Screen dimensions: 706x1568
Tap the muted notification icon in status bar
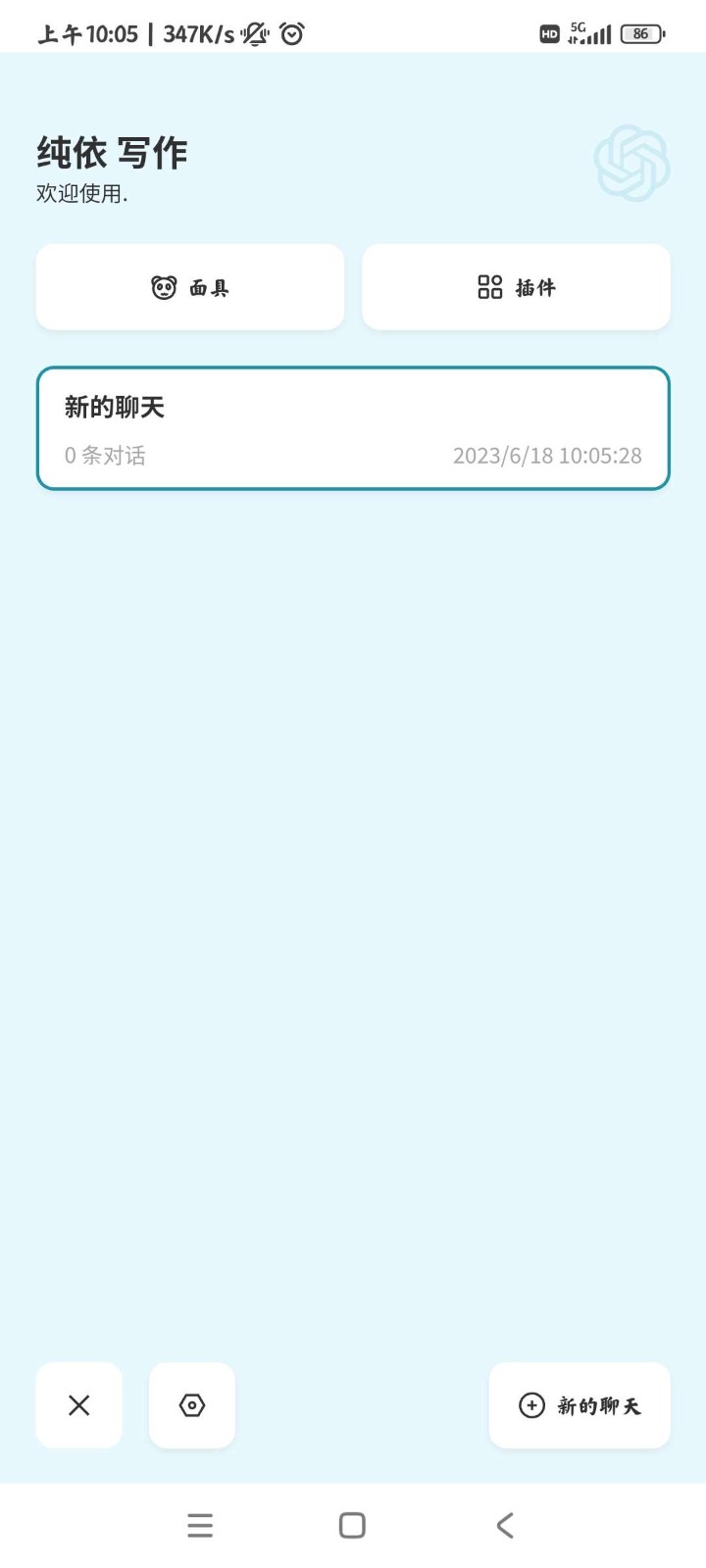pyautogui.click(x=252, y=34)
